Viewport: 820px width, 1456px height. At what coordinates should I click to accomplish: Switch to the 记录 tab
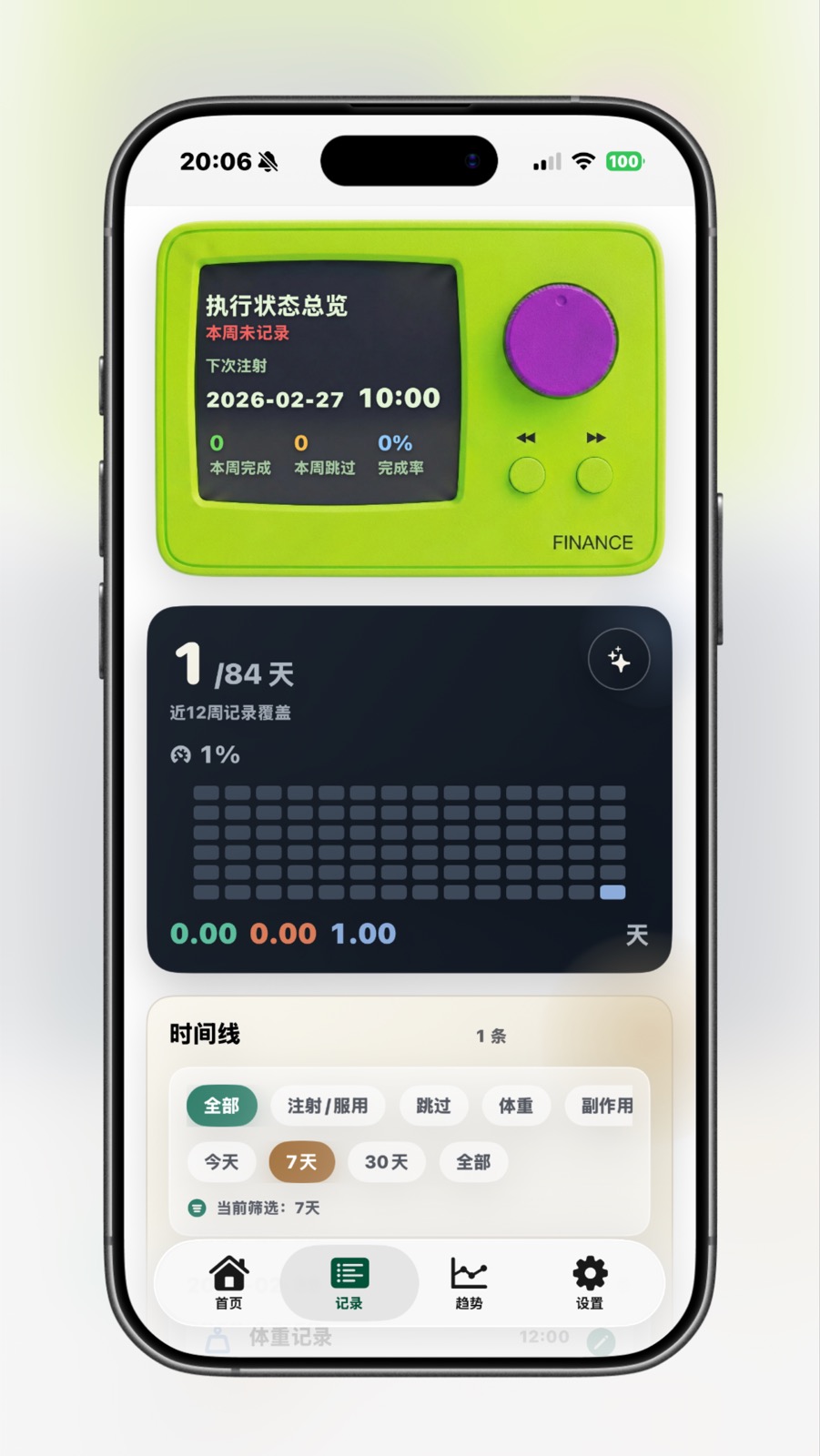click(349, 1282)
